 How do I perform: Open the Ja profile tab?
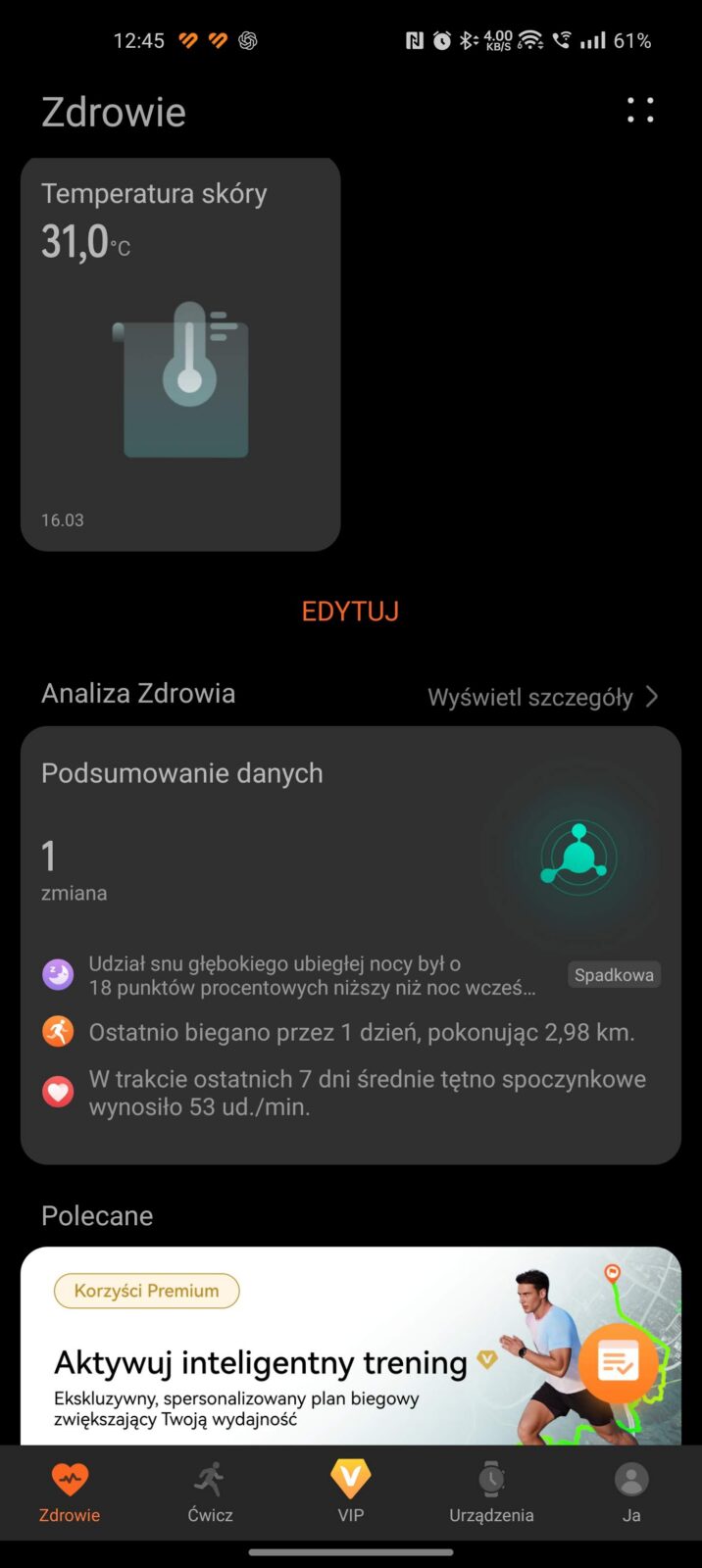(x=631, y=1493)
